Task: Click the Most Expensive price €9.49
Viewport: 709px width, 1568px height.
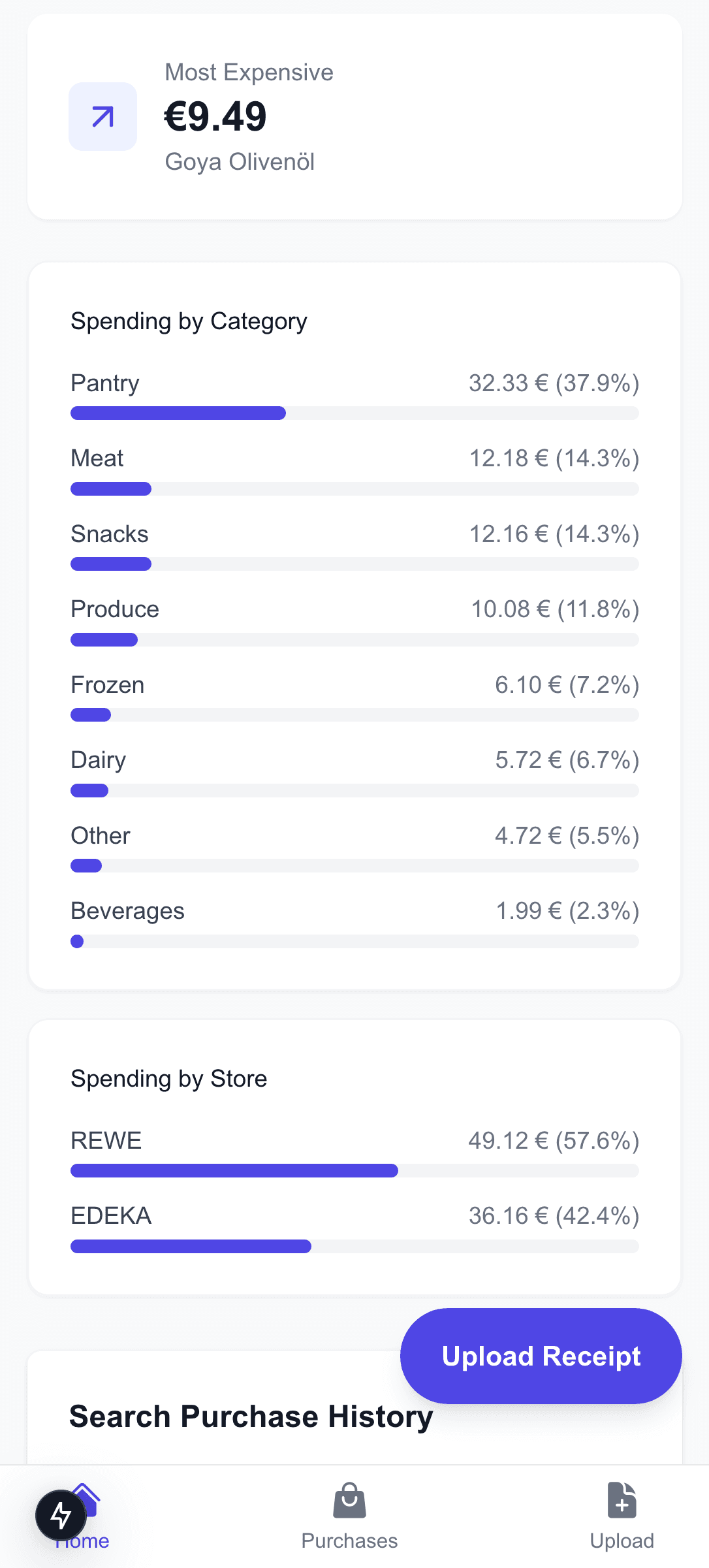Action: [215, 116]
